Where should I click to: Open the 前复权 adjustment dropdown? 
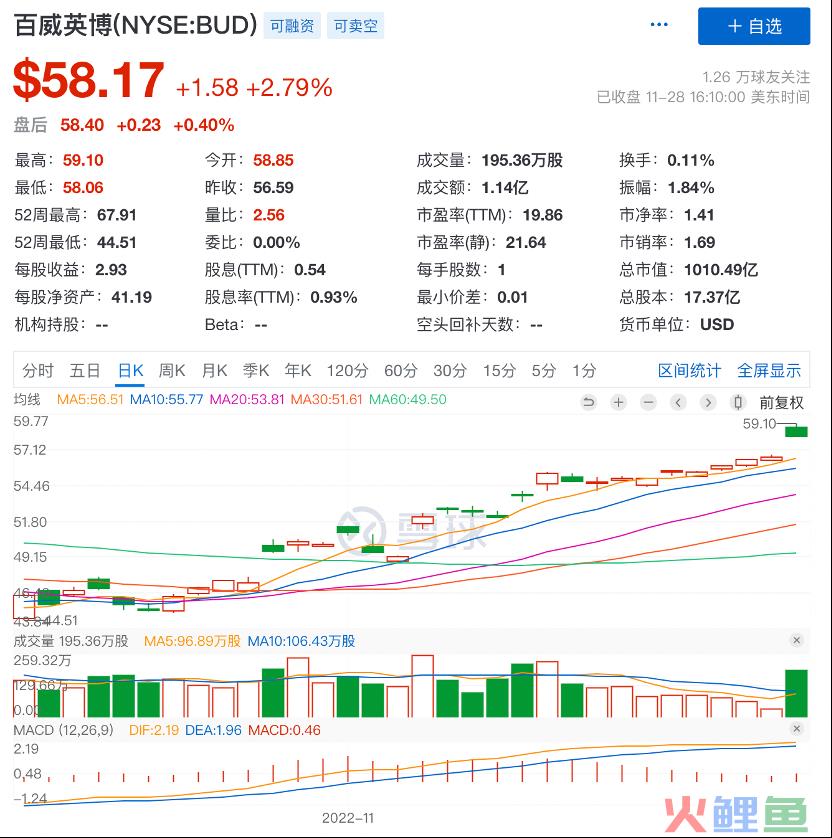[781, 403]
